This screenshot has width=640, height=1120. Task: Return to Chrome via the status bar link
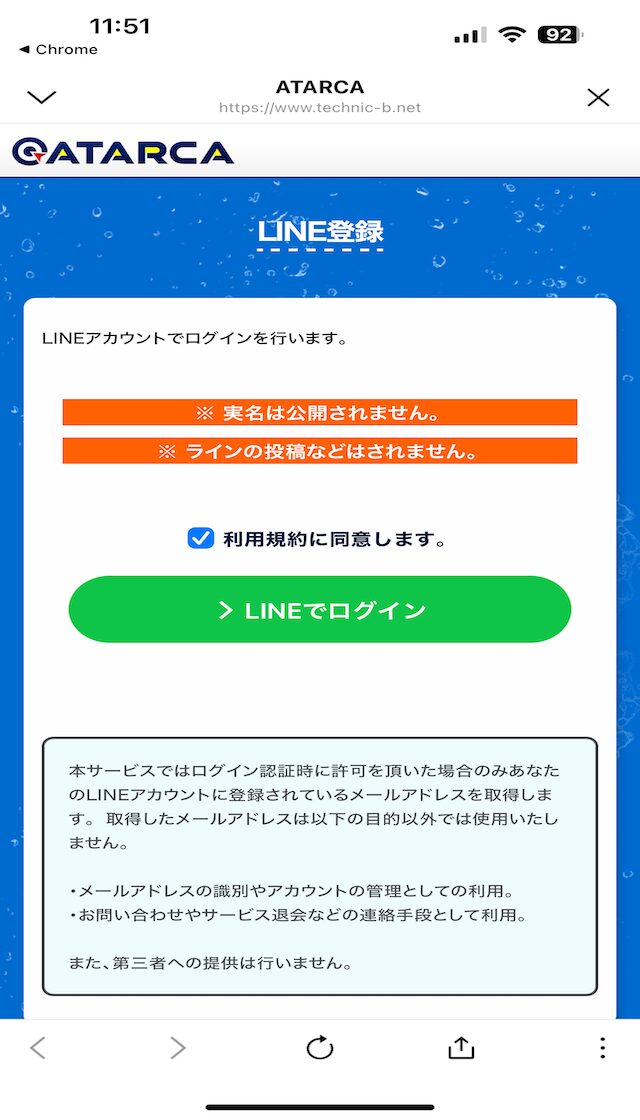pos(58,49)
